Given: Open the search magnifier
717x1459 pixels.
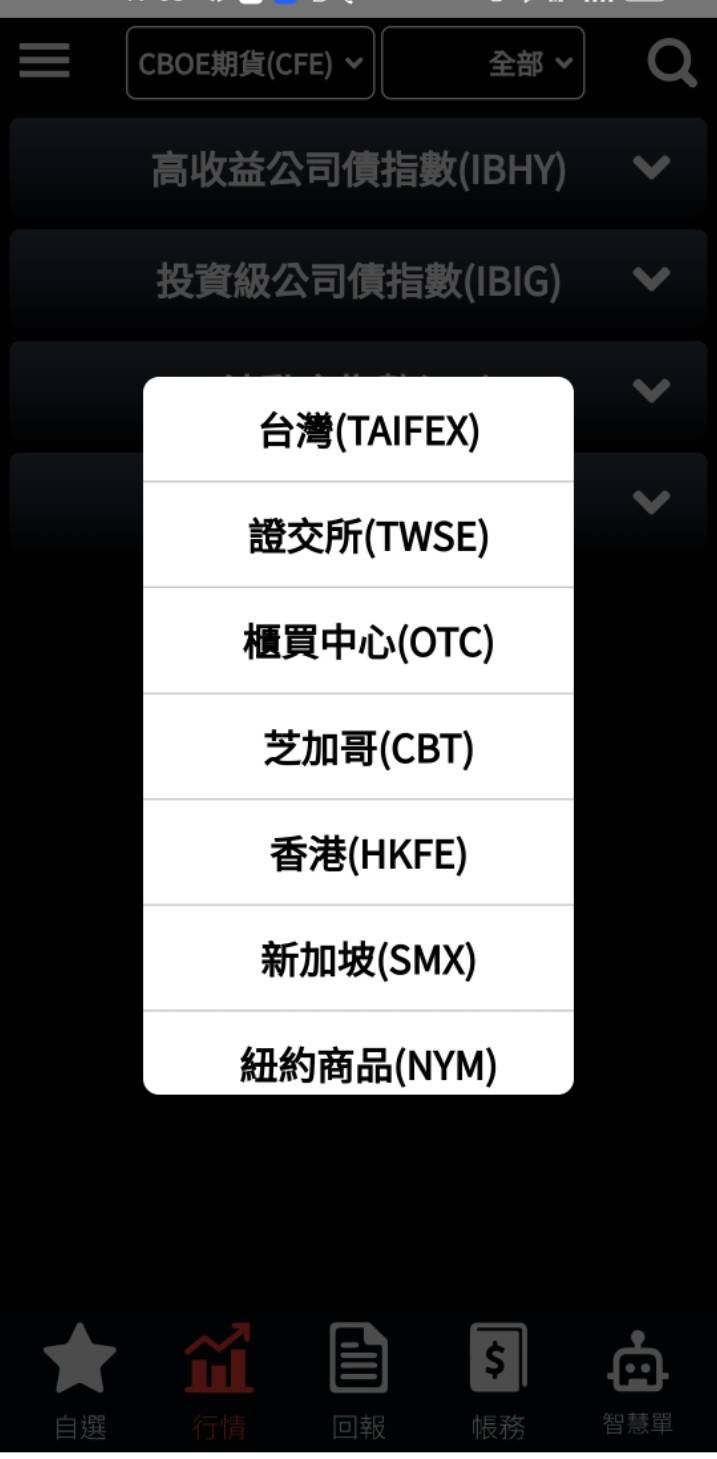Looking at the screenshot, I should [670, 64].
